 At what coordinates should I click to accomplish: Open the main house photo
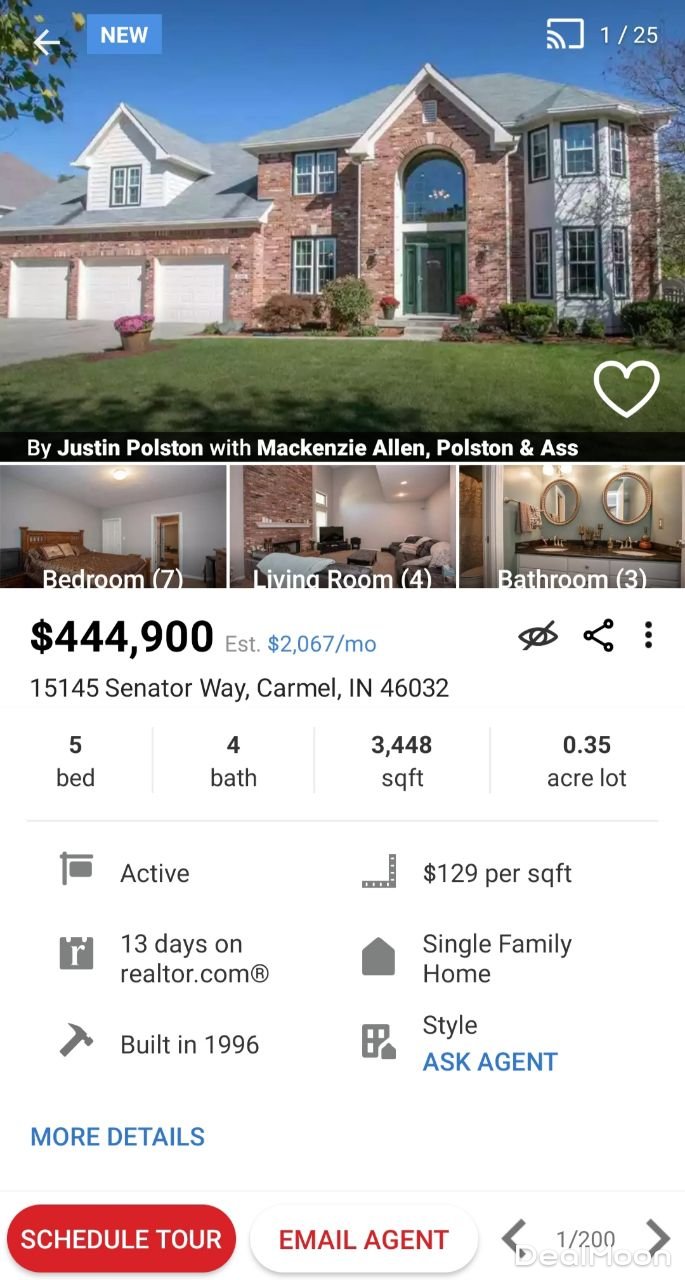[x=342, y=230]
